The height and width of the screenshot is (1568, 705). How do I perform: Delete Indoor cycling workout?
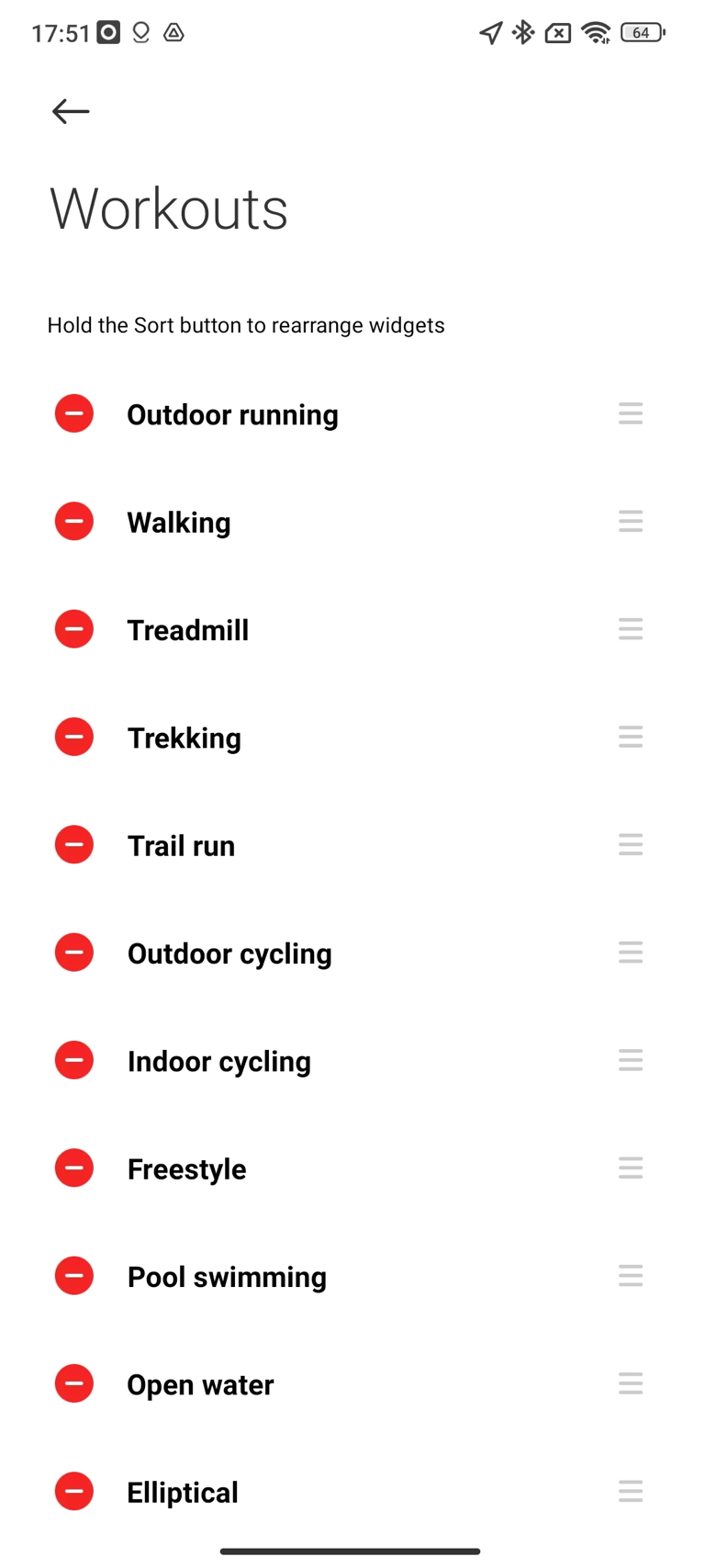coord(74,1060)
